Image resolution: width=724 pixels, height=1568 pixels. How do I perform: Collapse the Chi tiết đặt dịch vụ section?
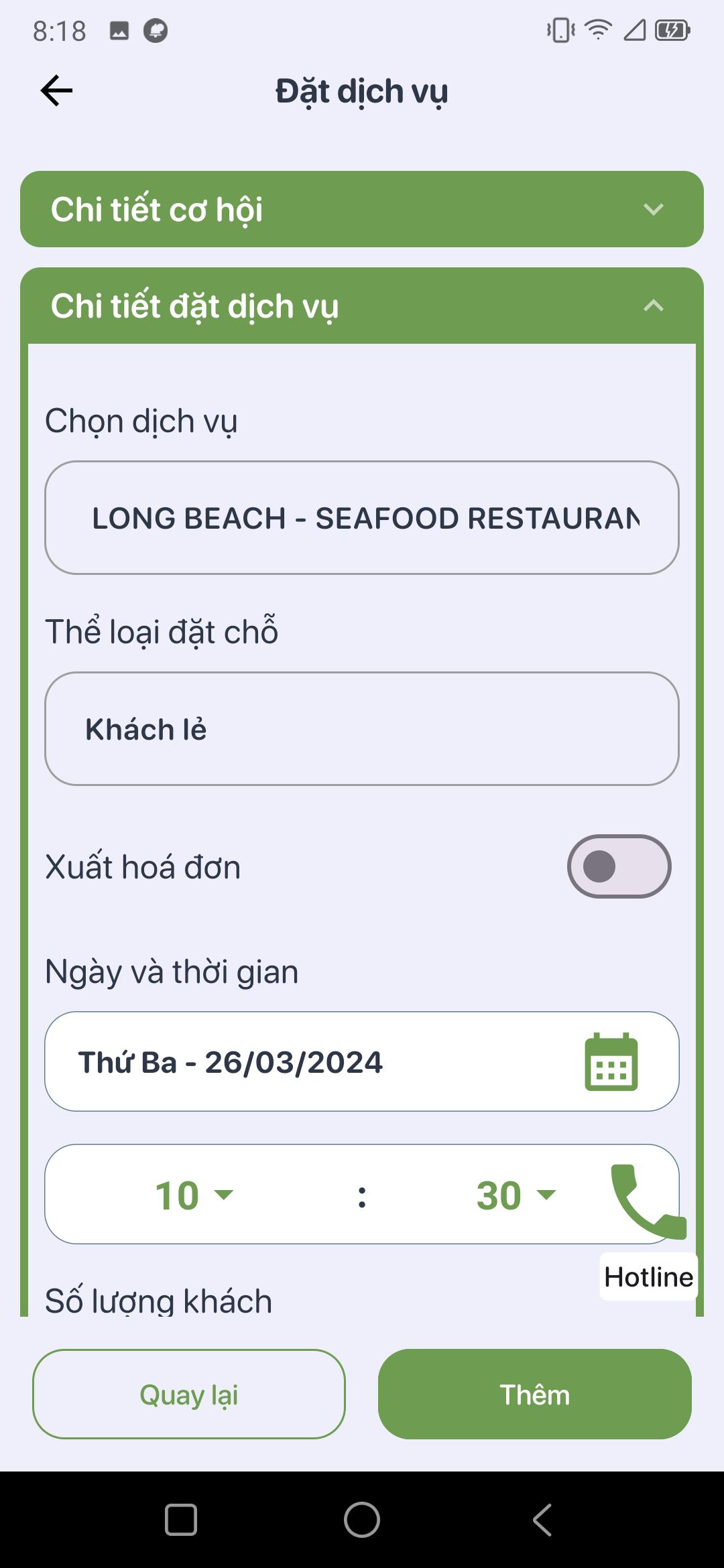[x=362, y=306]
